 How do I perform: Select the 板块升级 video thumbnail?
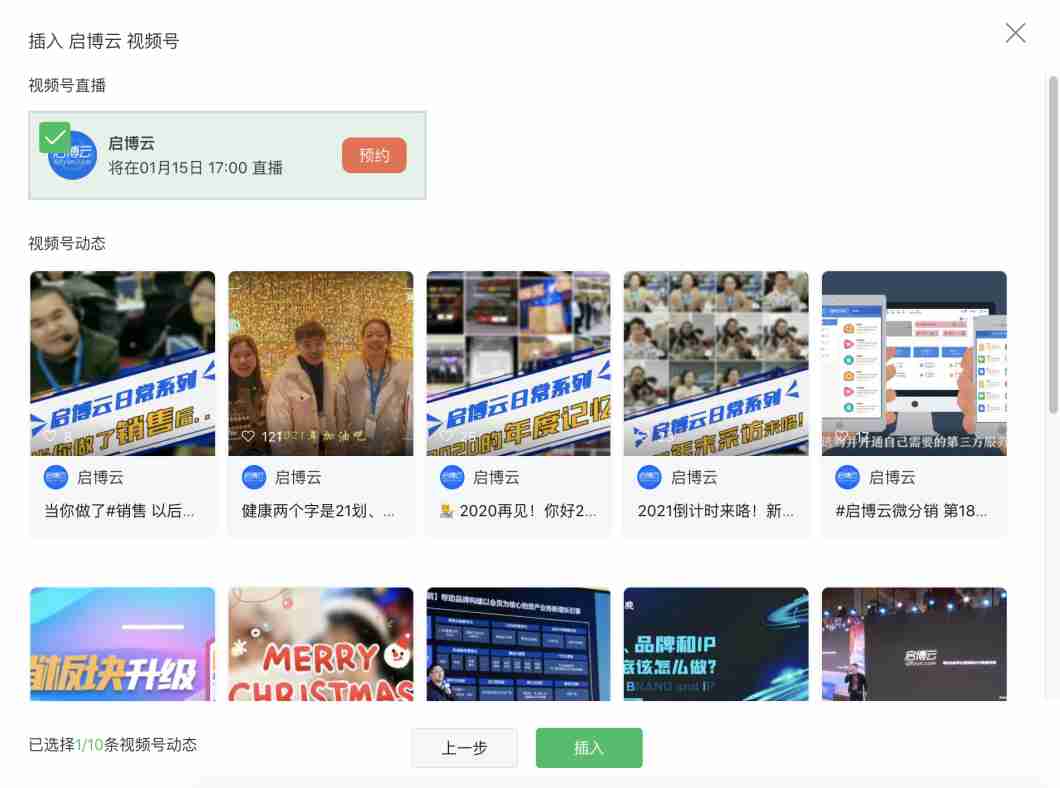(x=122, y=644)
